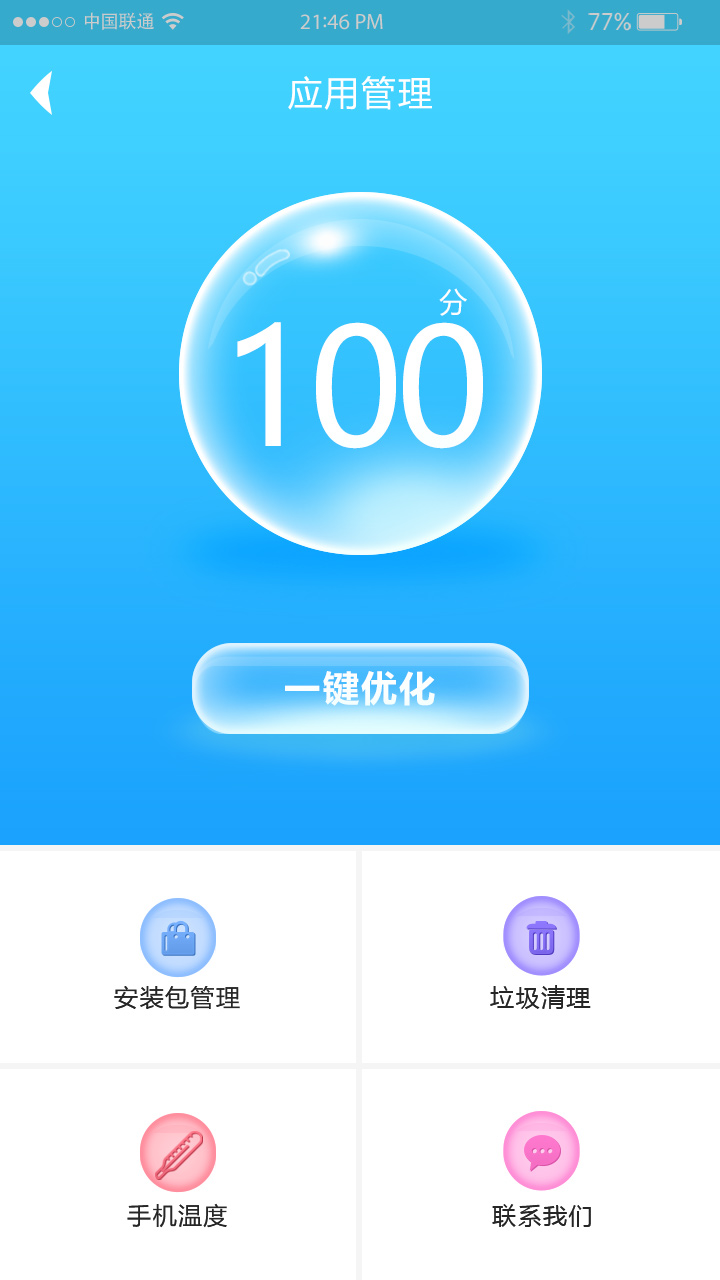Go back using the white arrow
Viewport: 720px width, 1280px height.
tap(42, 92)
